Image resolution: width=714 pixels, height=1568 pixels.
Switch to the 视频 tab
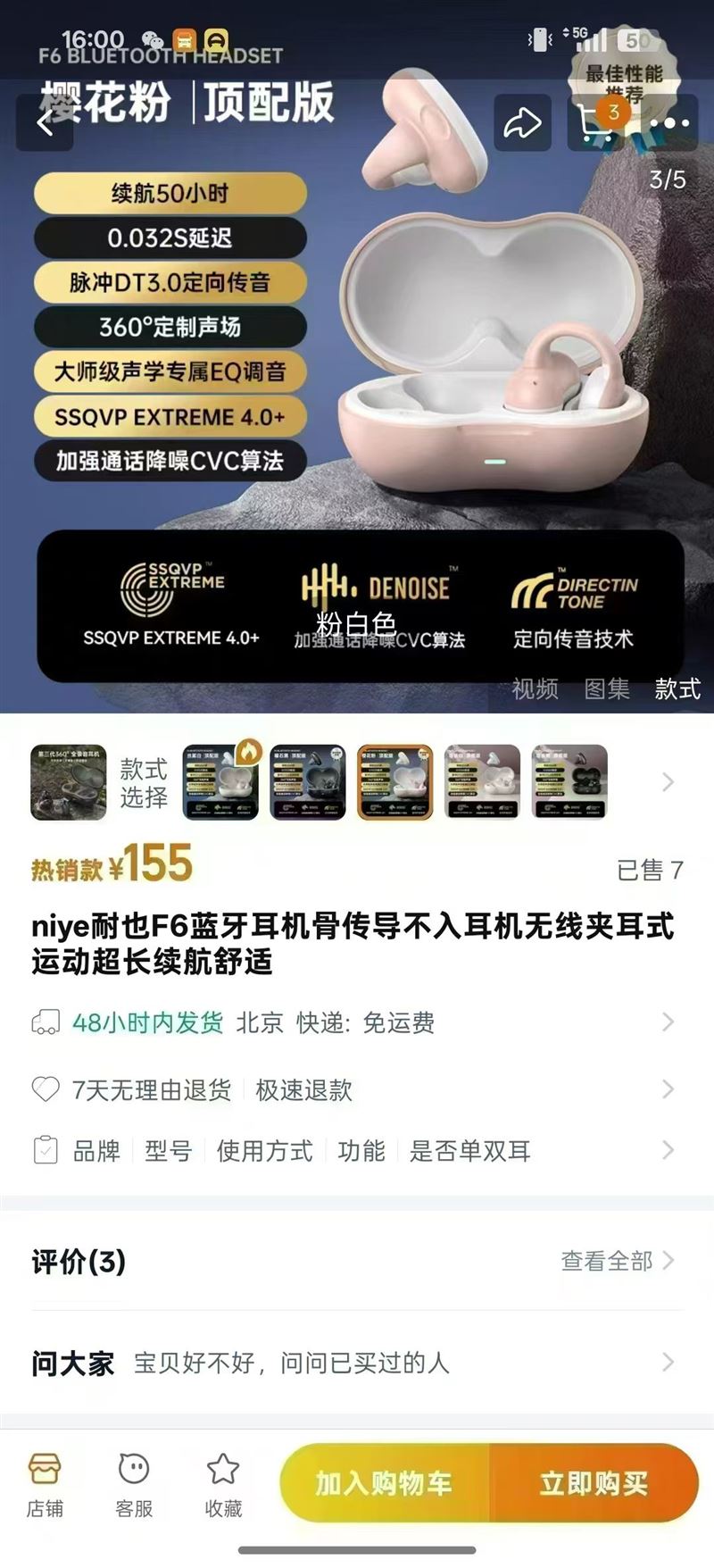[x=535, y=688]
